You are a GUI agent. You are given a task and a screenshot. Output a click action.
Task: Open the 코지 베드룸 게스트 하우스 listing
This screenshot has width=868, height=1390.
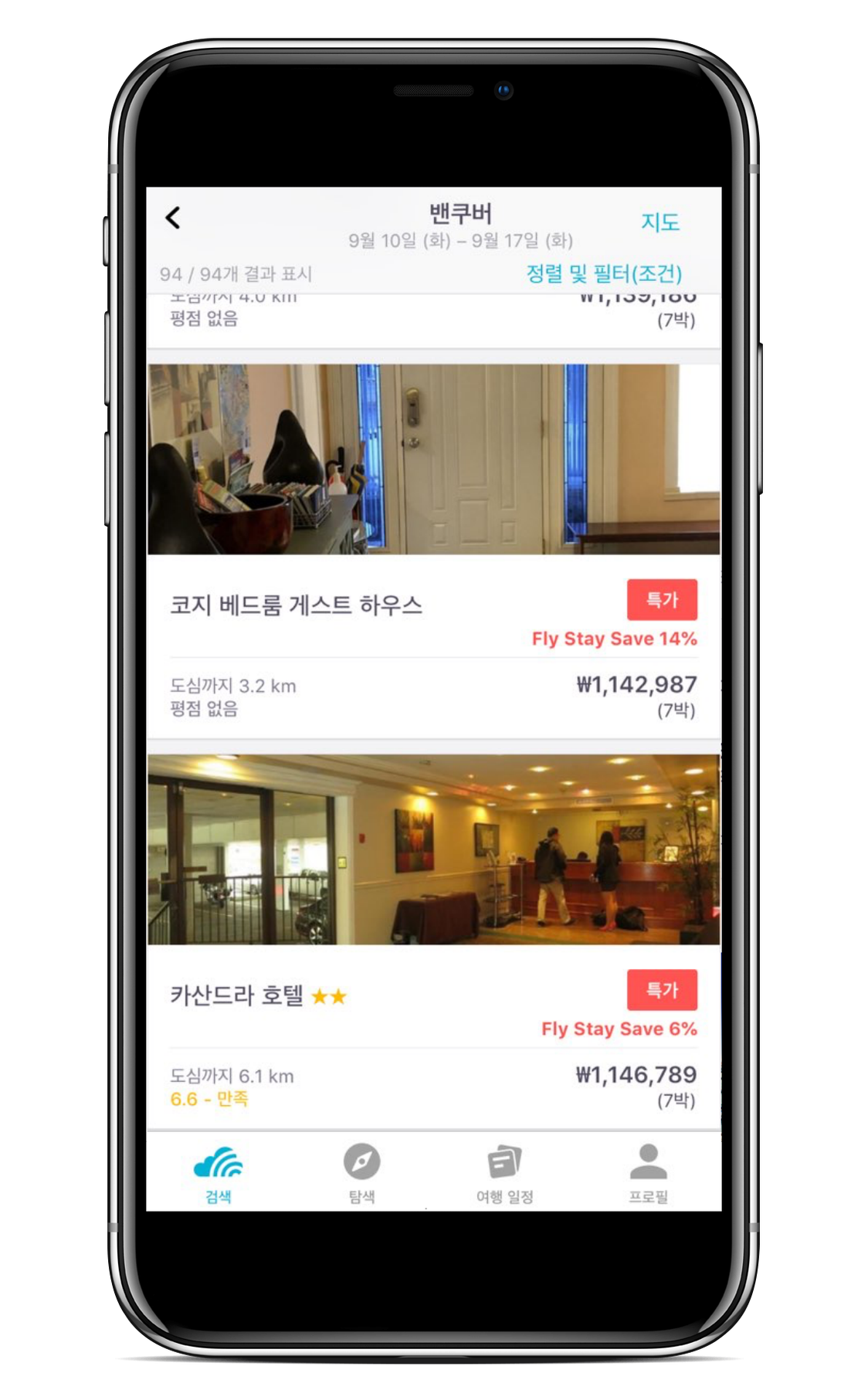click(296, 605)
